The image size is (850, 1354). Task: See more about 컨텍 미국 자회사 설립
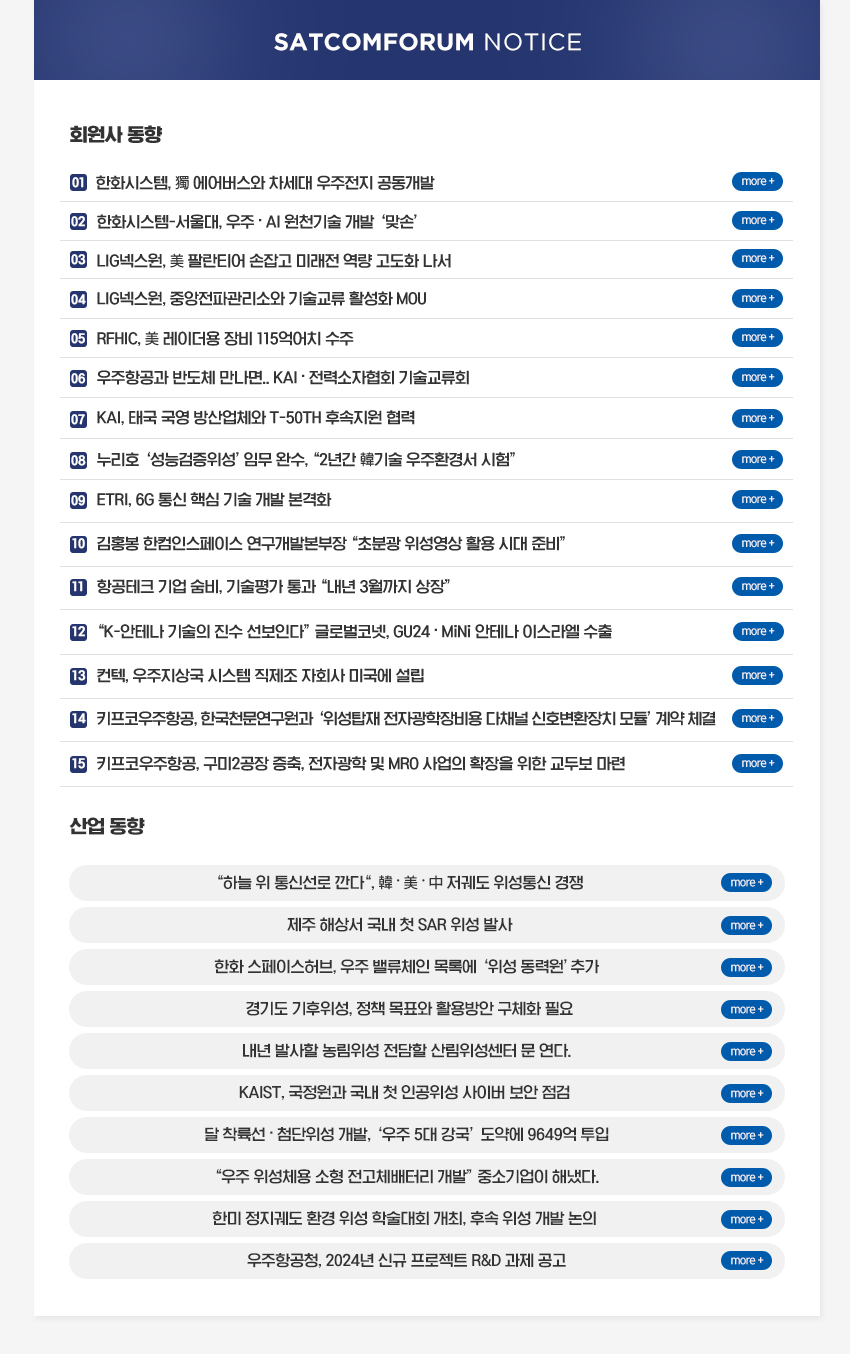point(757,675)
